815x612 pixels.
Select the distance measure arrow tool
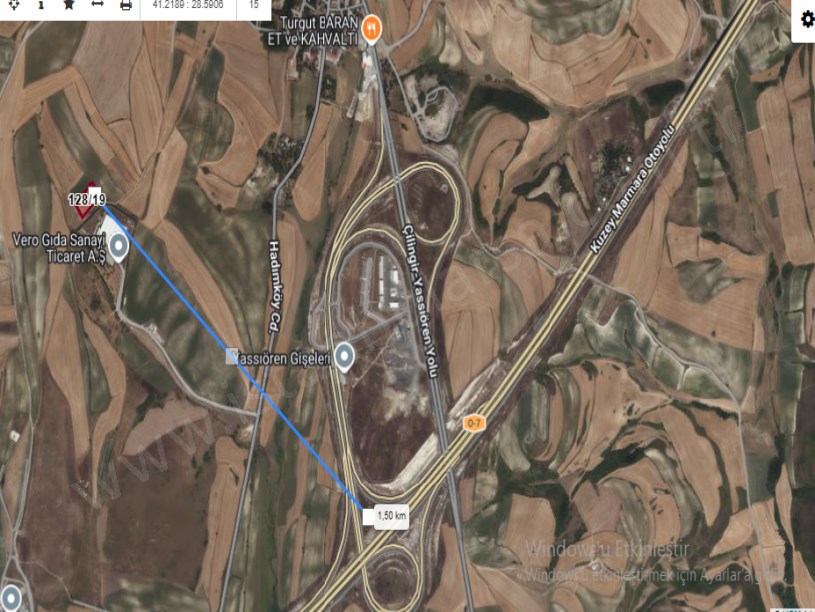(x=96, y=4)
